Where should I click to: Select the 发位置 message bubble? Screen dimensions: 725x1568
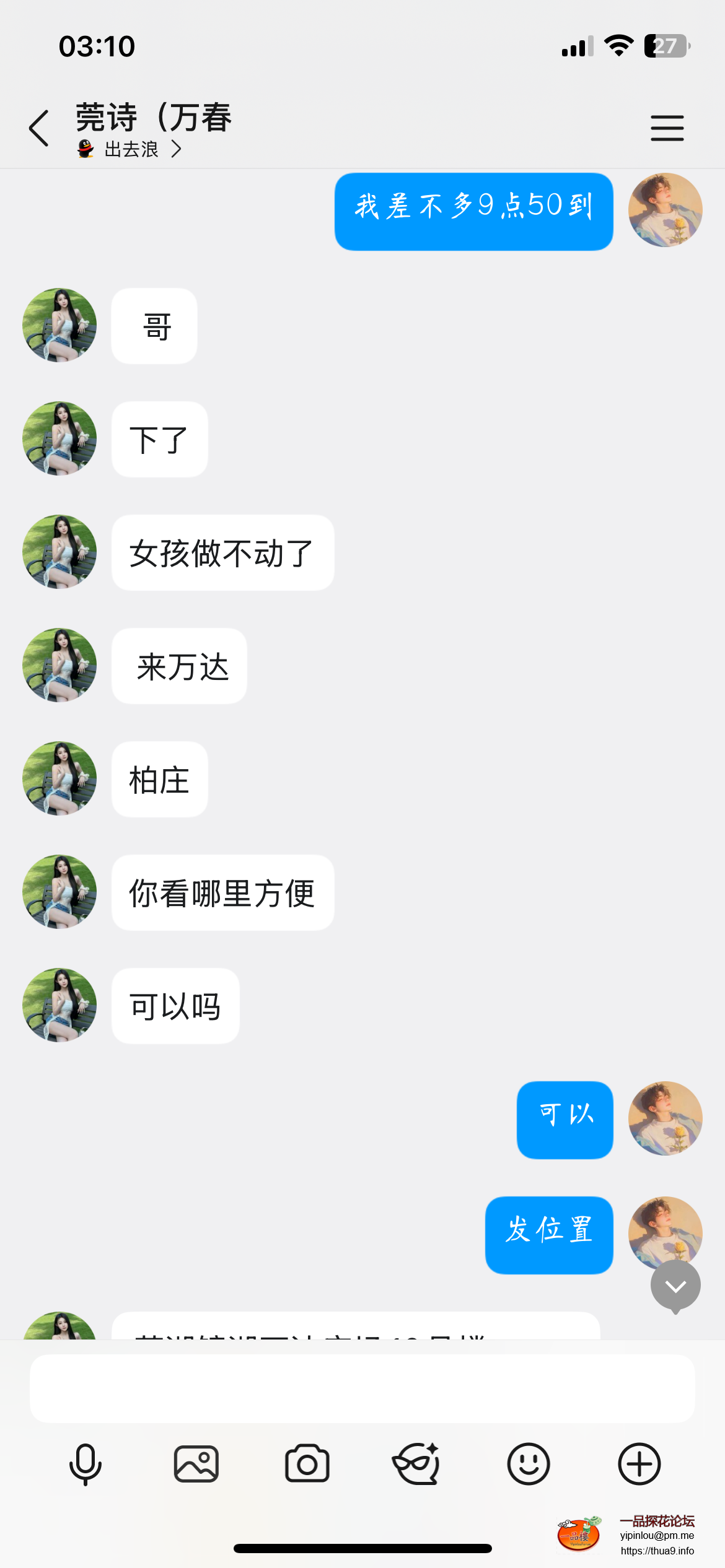pos(548,1236)
